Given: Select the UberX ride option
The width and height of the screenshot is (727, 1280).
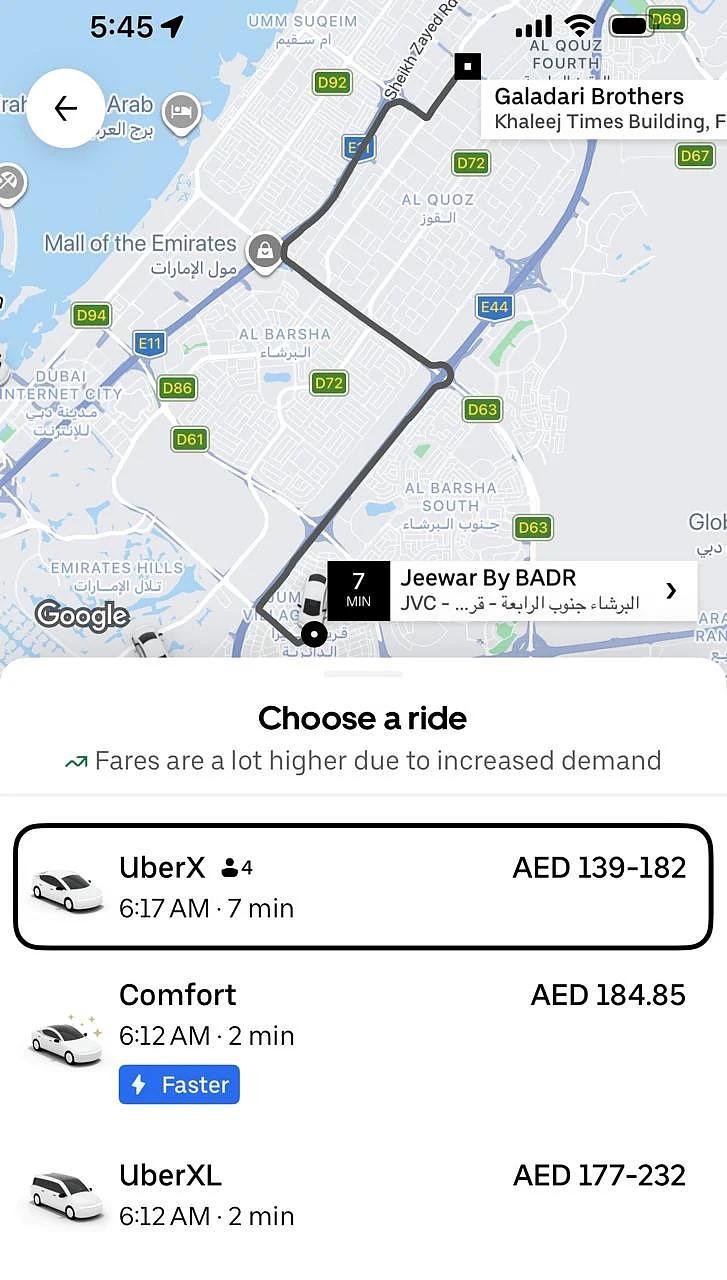Looking at the screenshot, I should click(363, 887).
